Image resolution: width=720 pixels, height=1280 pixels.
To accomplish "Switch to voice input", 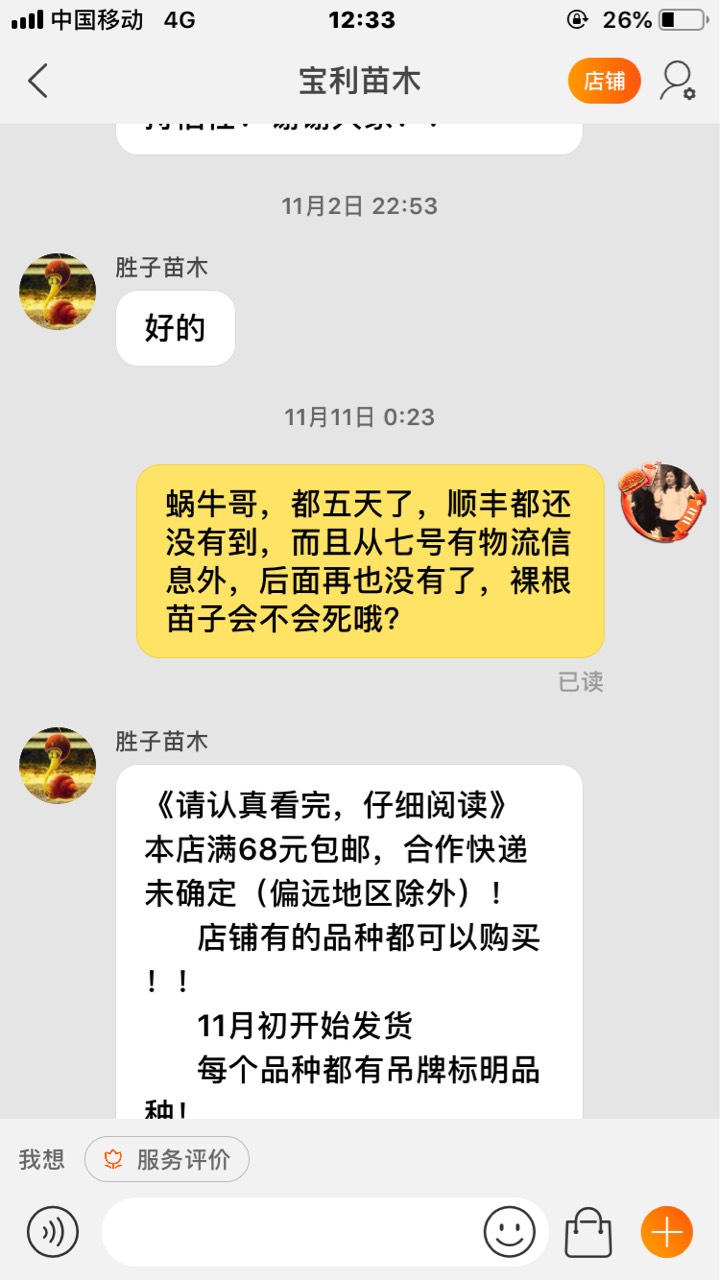I will [52, 1232].
